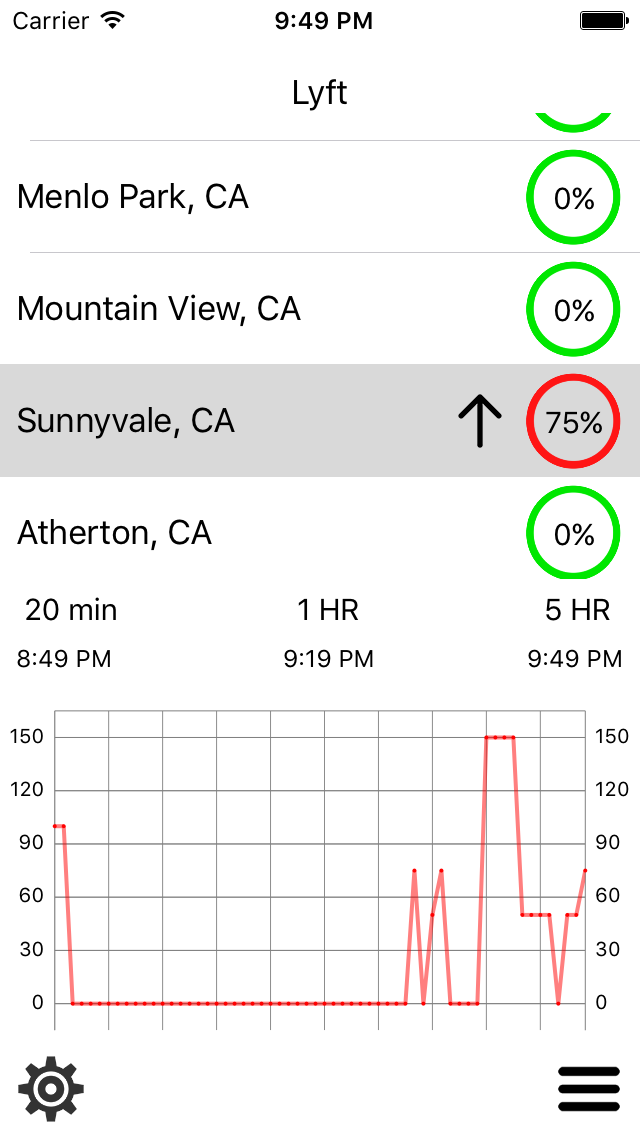Screen dimensions: 640x1136
Task: Switch chart range to 1 HR
Action: pos(328,610)
